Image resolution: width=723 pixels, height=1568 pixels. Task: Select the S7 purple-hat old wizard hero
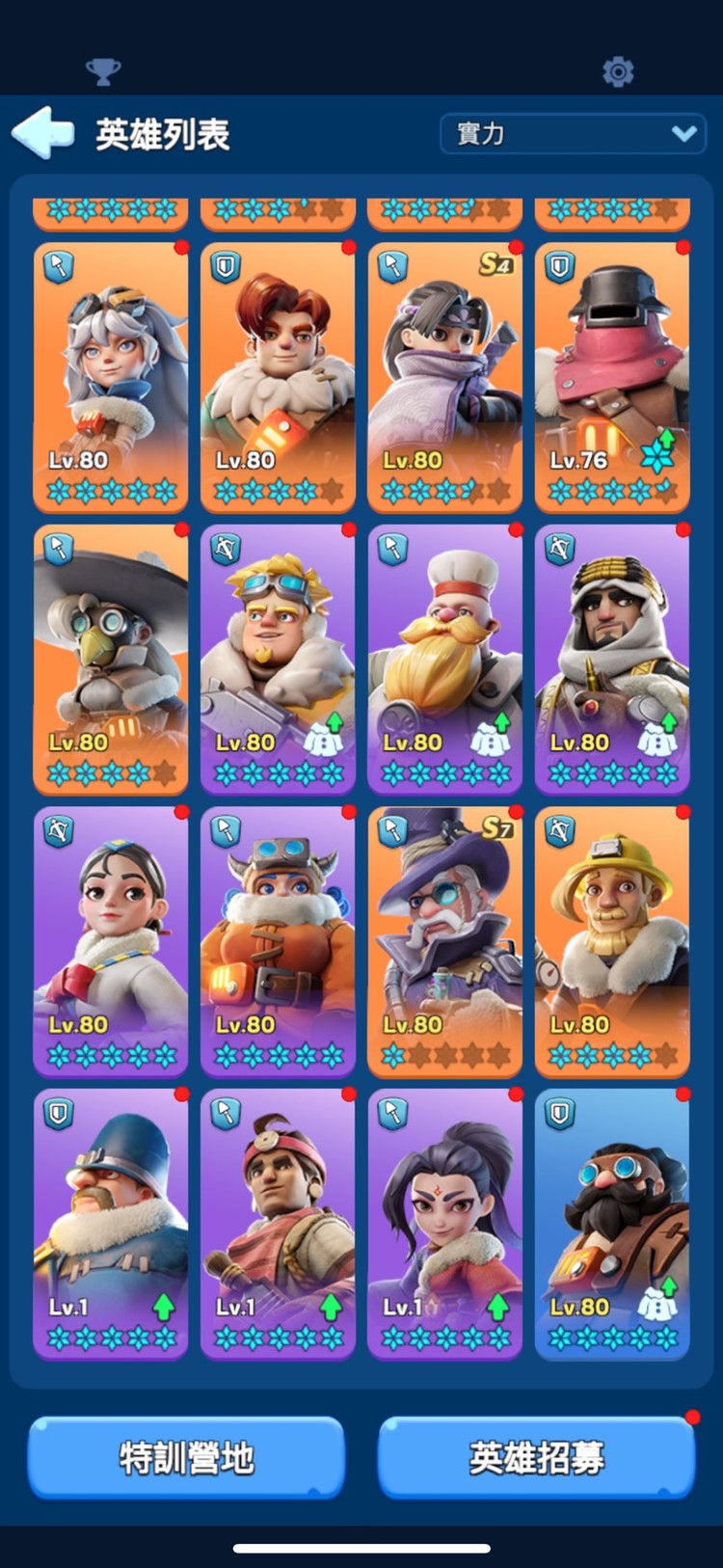[444, 942]
